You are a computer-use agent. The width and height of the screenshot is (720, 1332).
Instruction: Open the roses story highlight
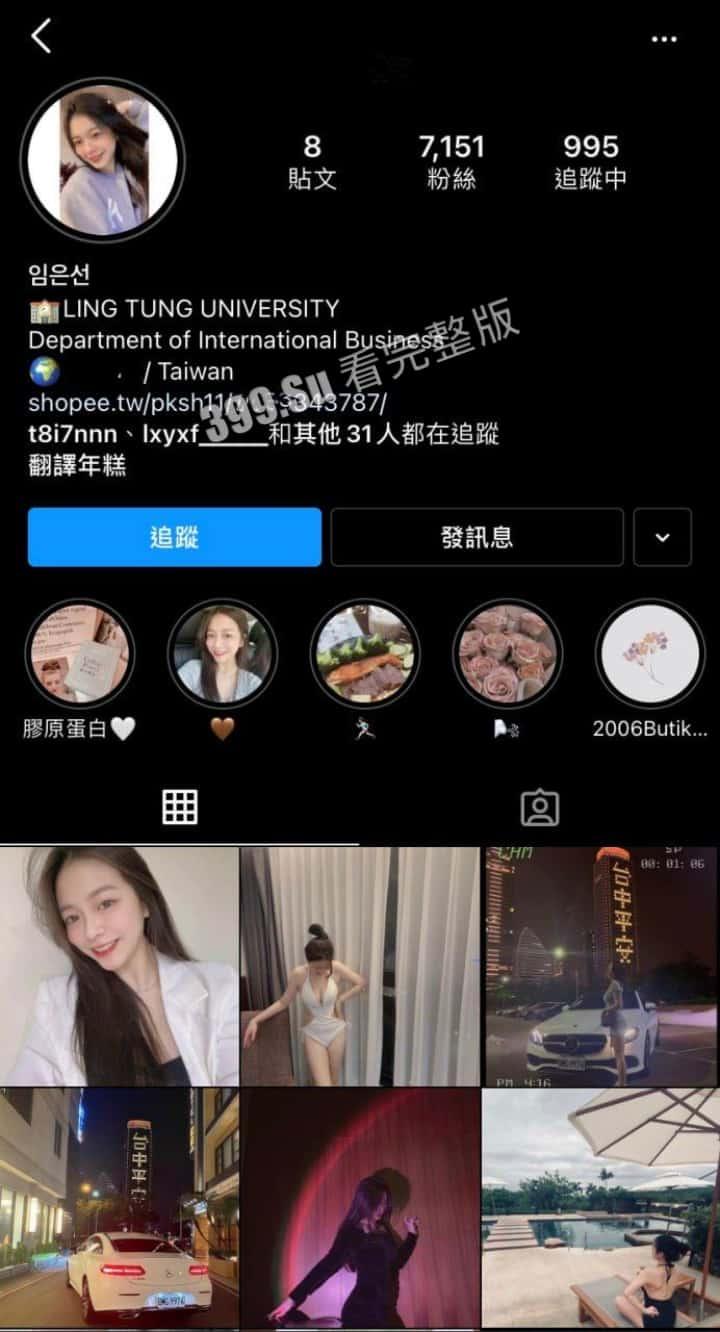(507, 654)
